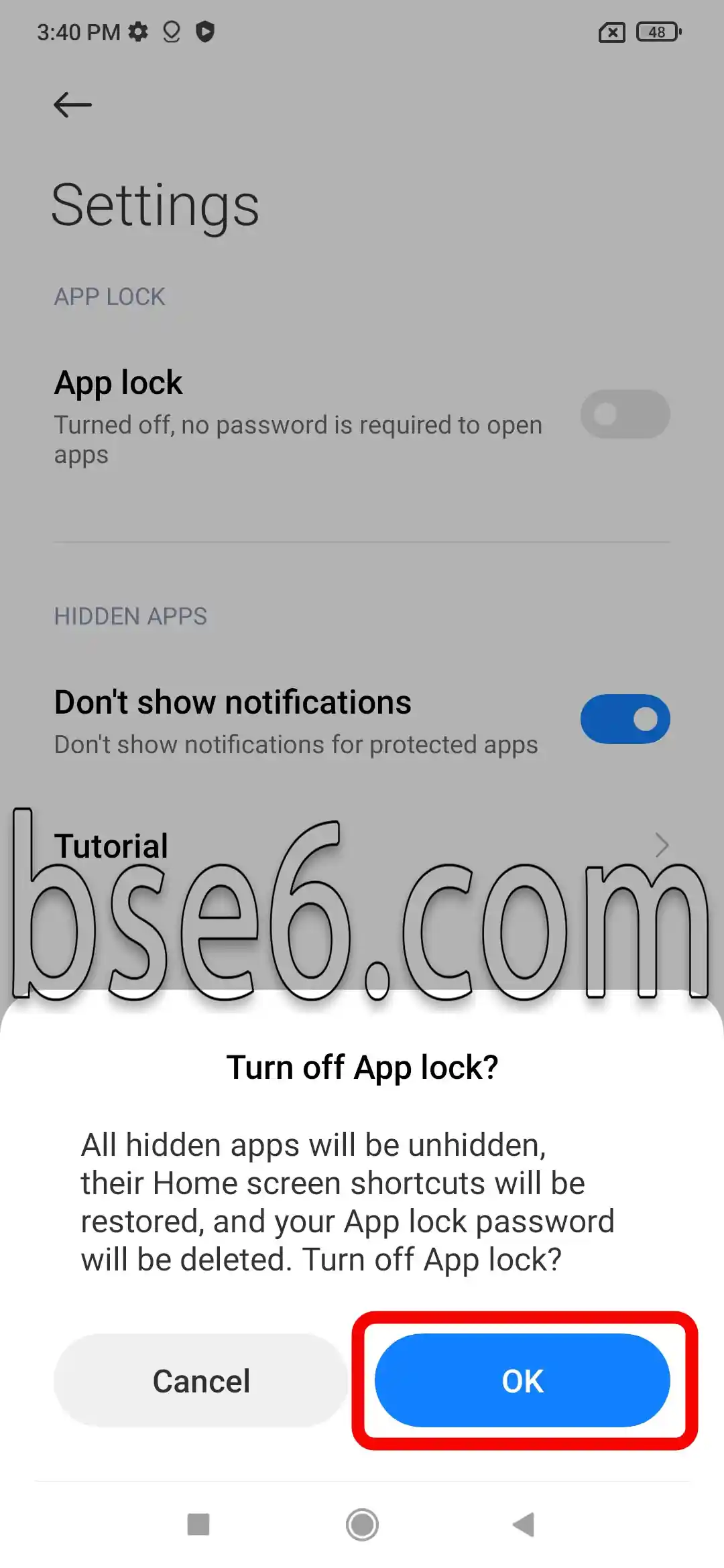Go to home via the navigation bar
The height and width of the screenshot is (1568, 724).
[362, 1524]
